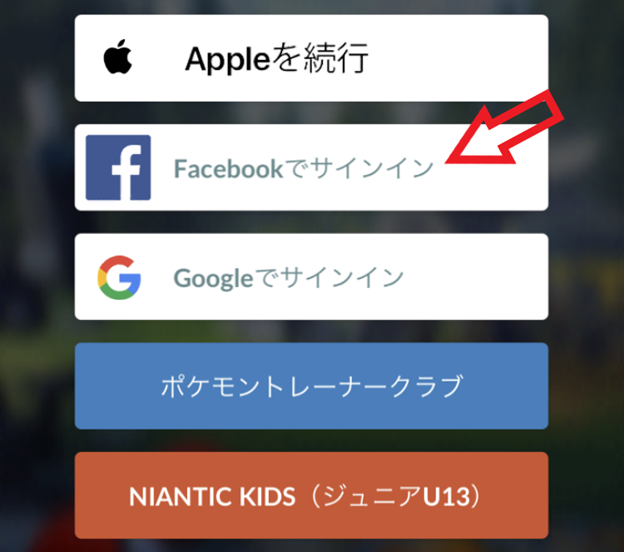Select ポケモントレーナークラブ login
624x552 pixels.
[x=311, y=386]
